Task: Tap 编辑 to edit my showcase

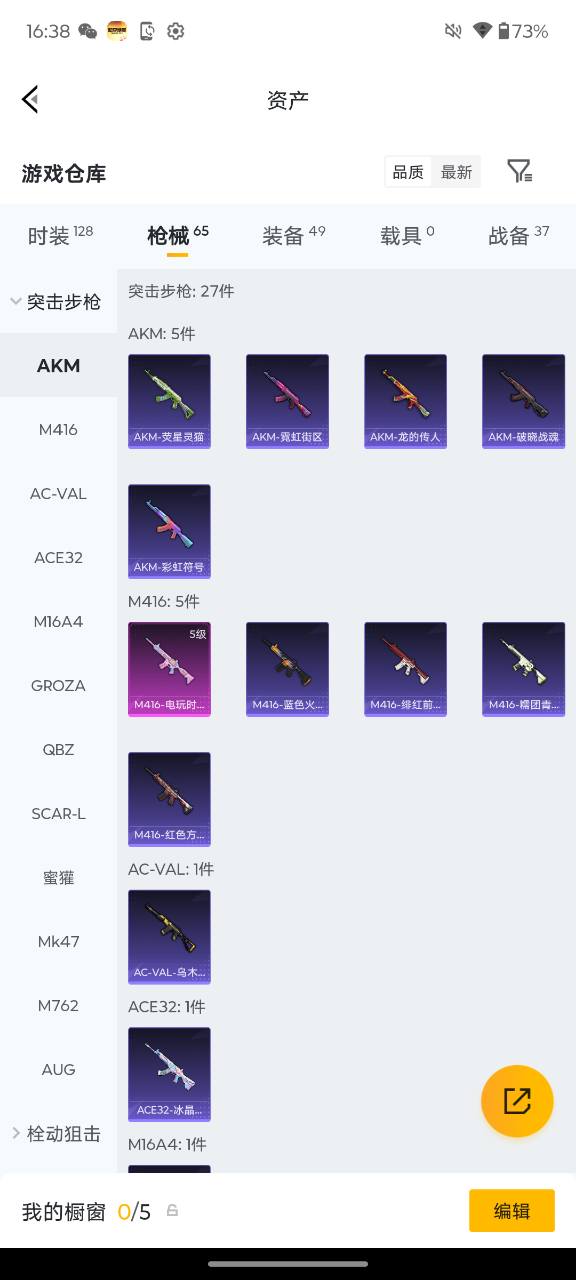Action: (x=512, y=1210)
